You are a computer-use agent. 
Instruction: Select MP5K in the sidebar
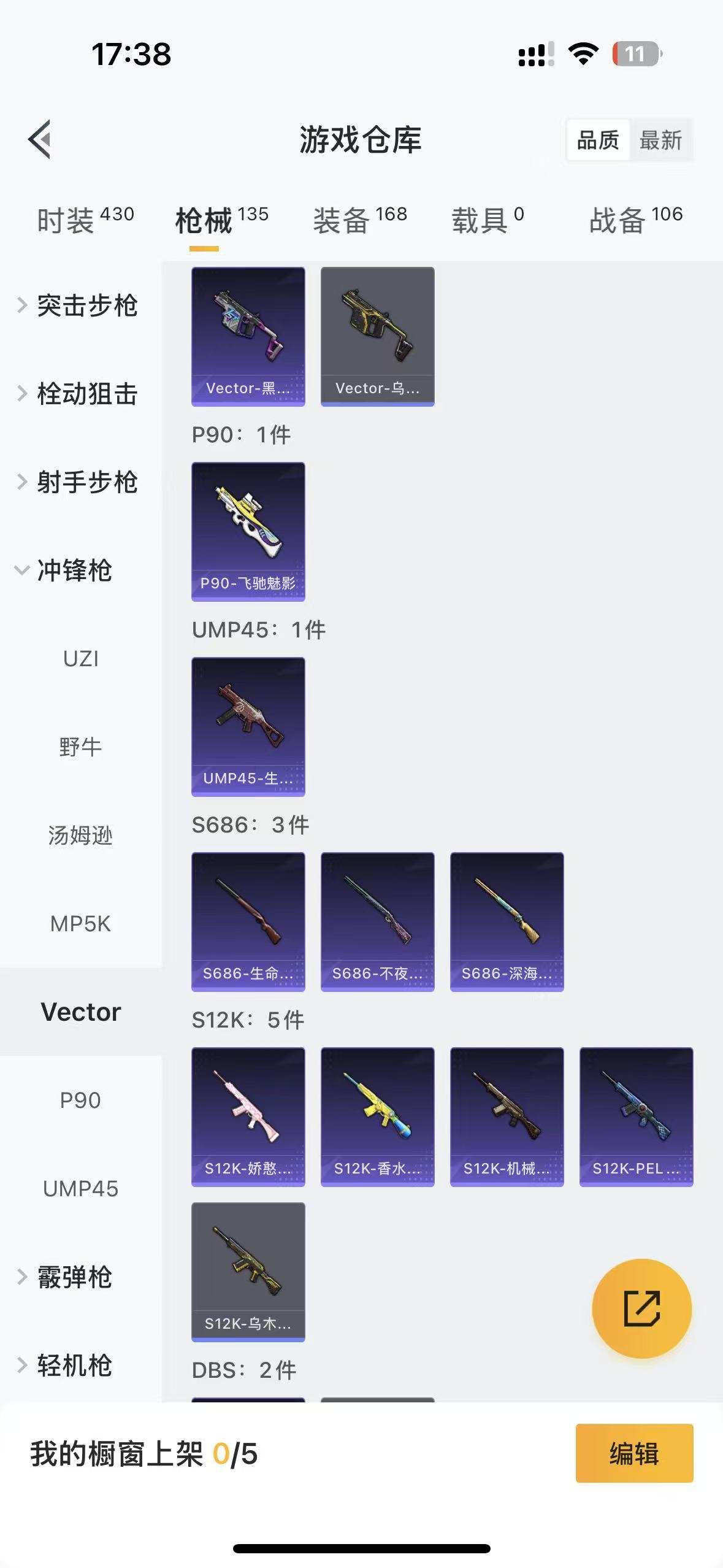pos(81,923)
